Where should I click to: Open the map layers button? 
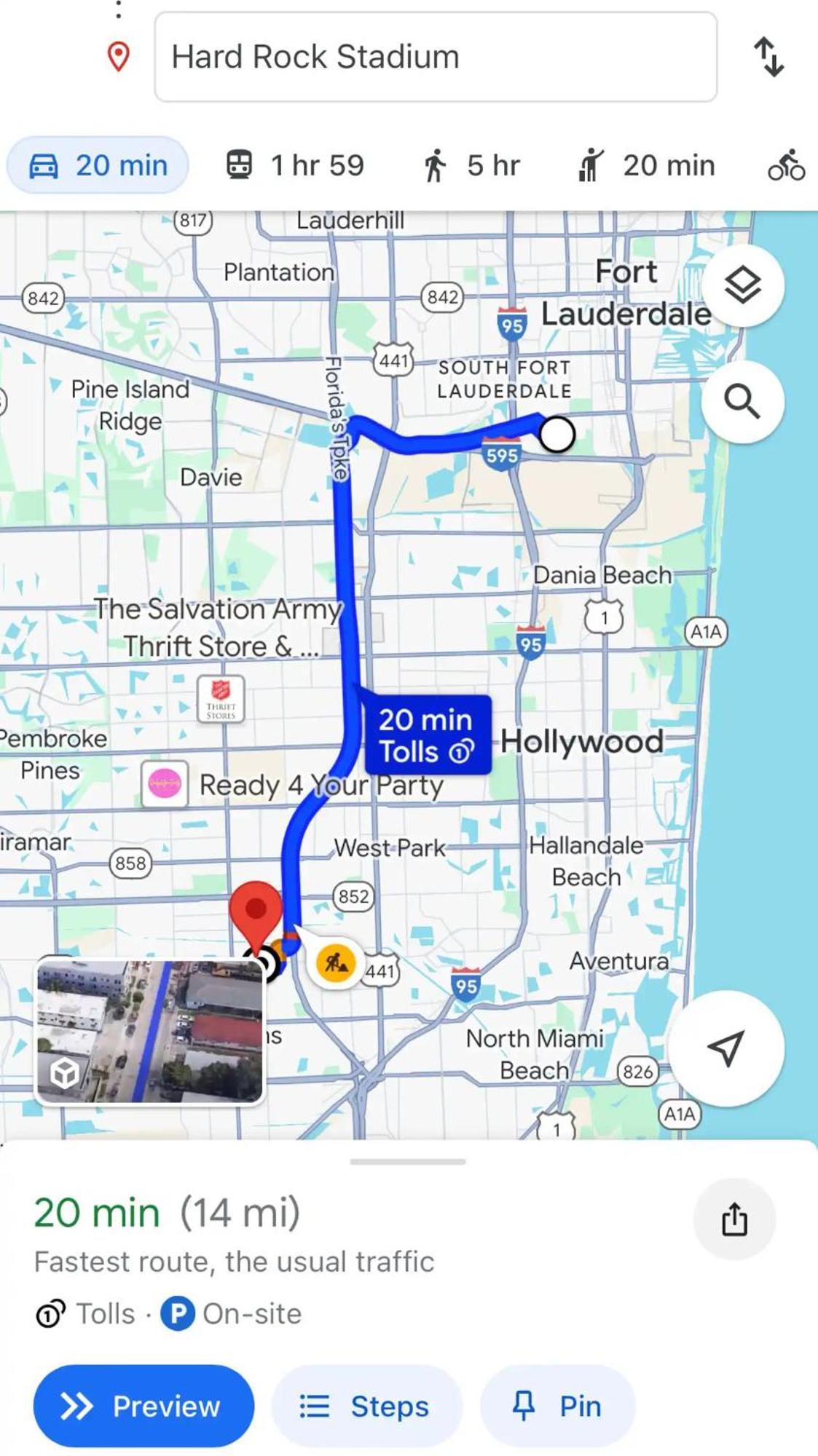742,285
